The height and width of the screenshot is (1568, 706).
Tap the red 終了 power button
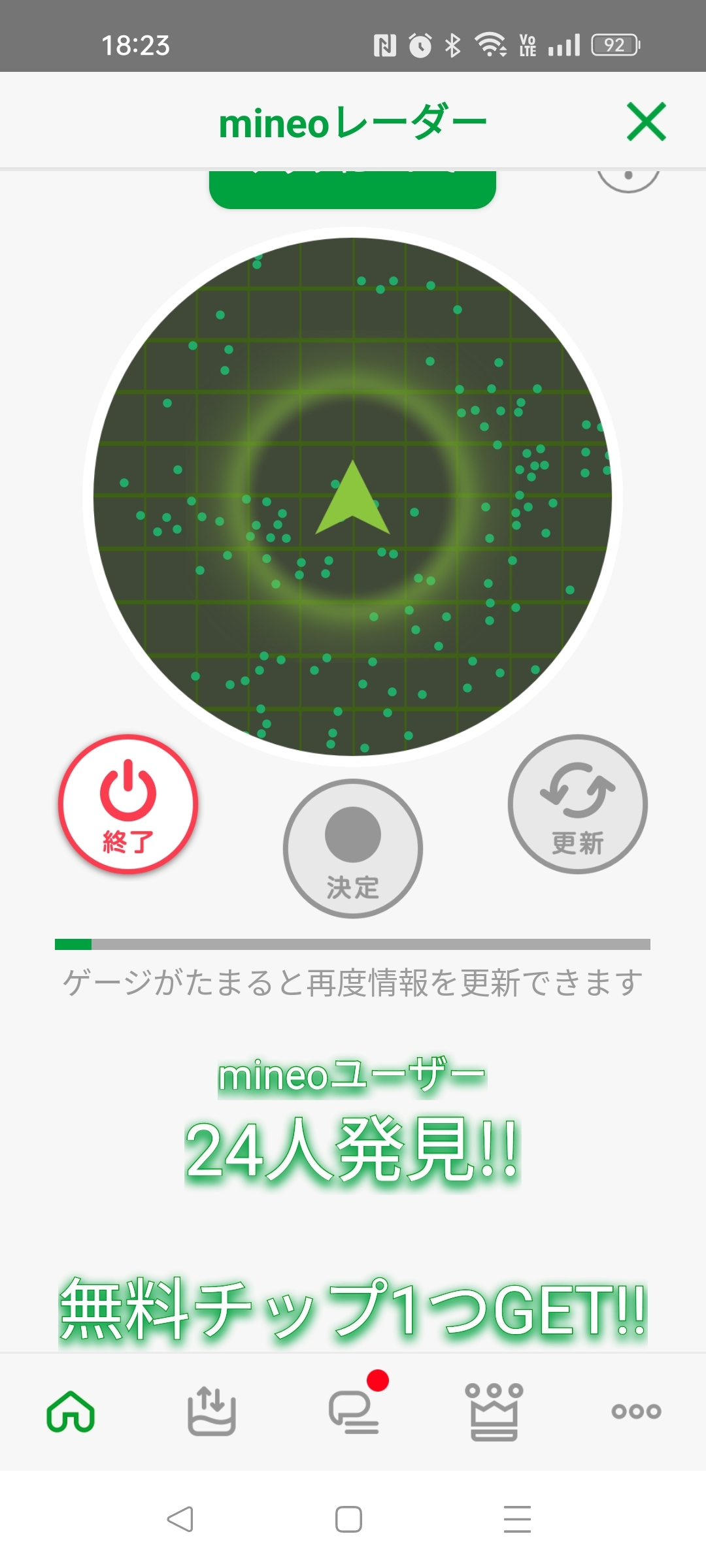coord(128,804)
